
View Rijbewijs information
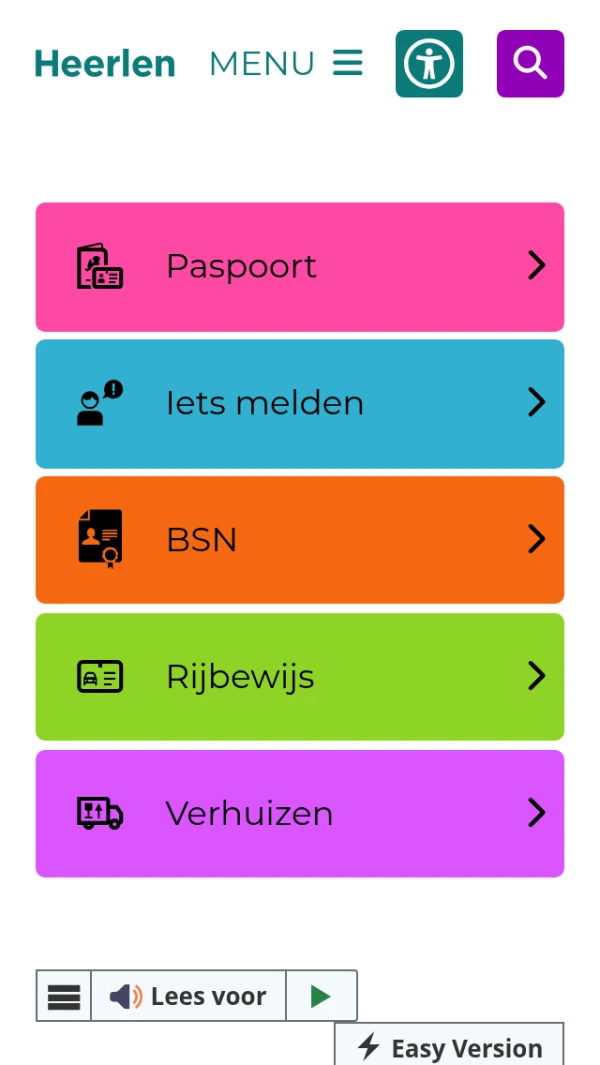point(300,677)
